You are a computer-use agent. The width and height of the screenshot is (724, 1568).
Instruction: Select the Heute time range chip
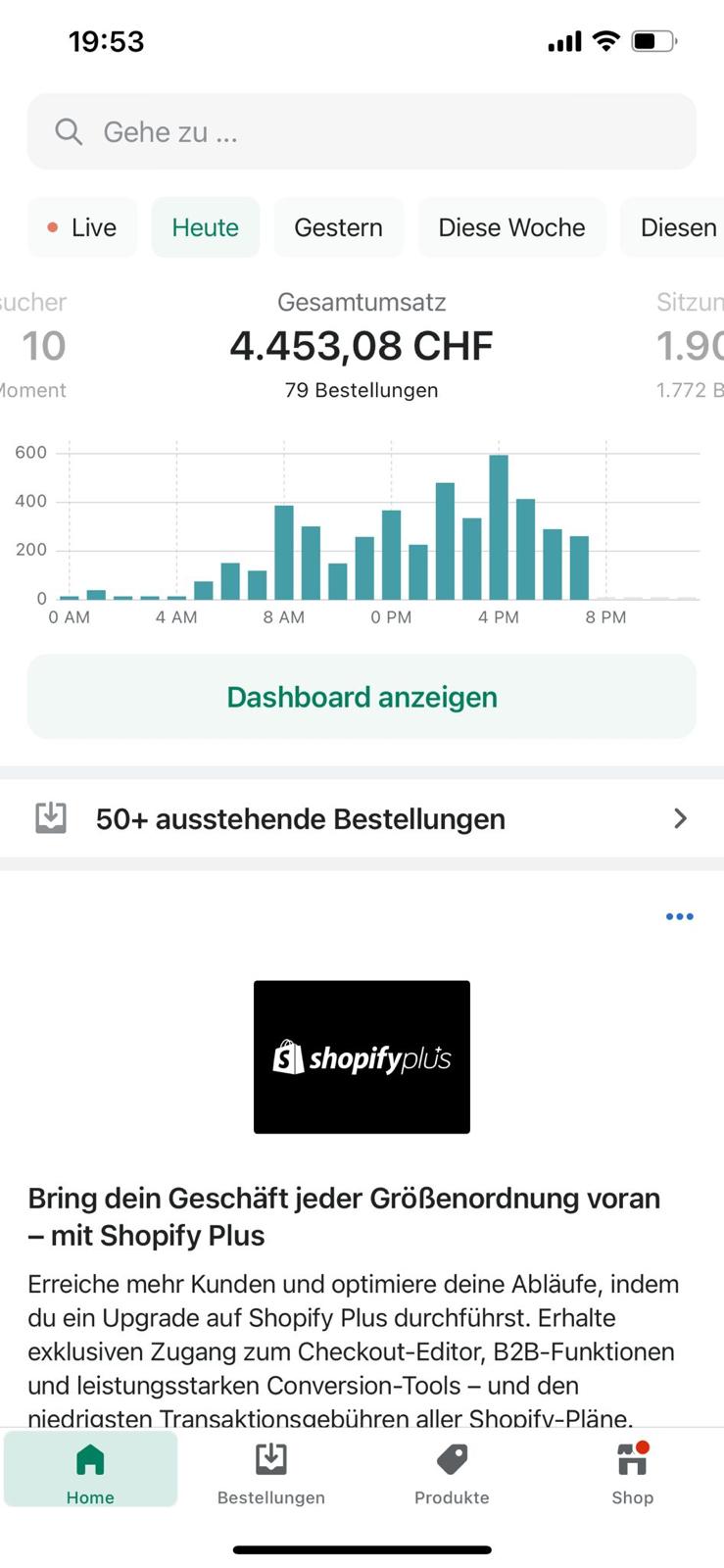(x=205, y=227)
